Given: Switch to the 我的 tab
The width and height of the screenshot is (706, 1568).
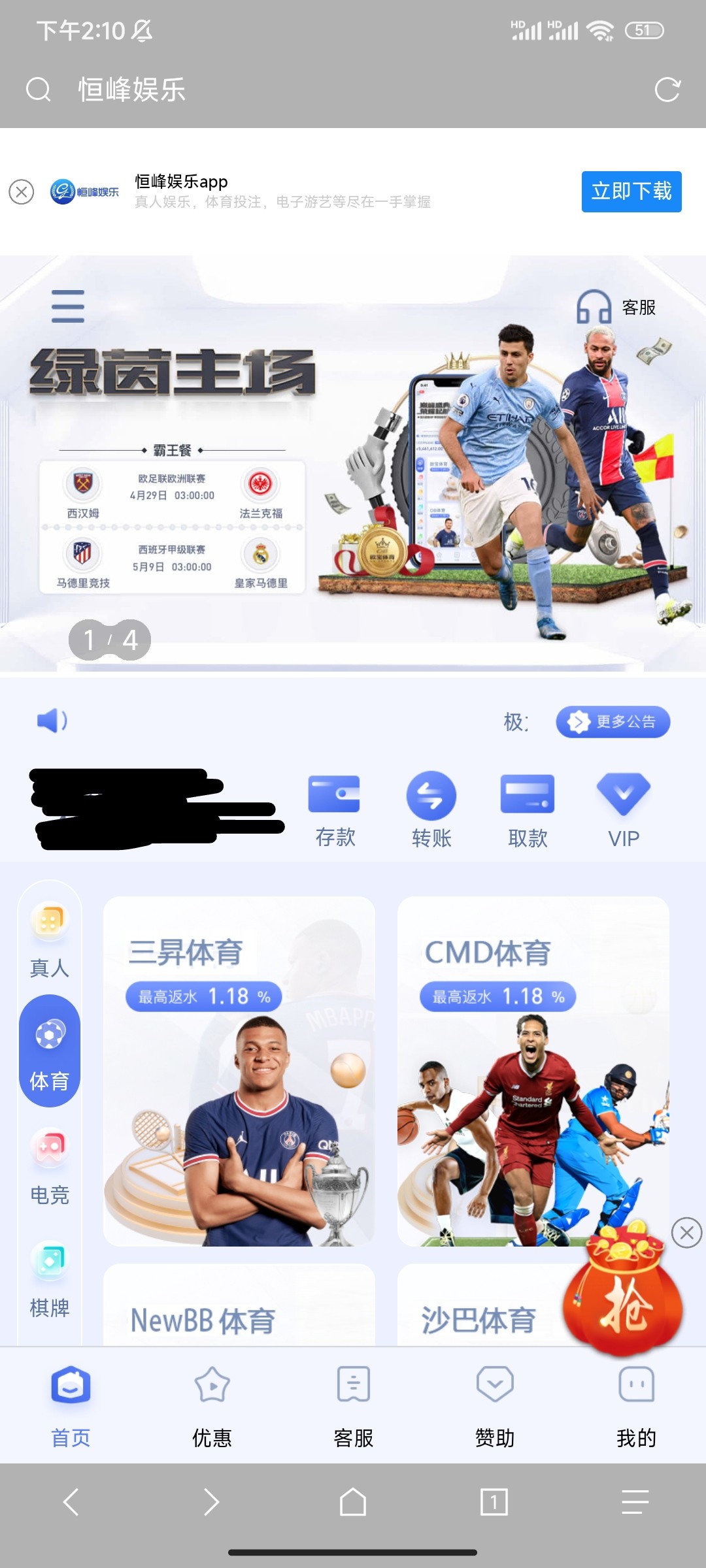Looking at the screenshot, I should pos(635,1405).
